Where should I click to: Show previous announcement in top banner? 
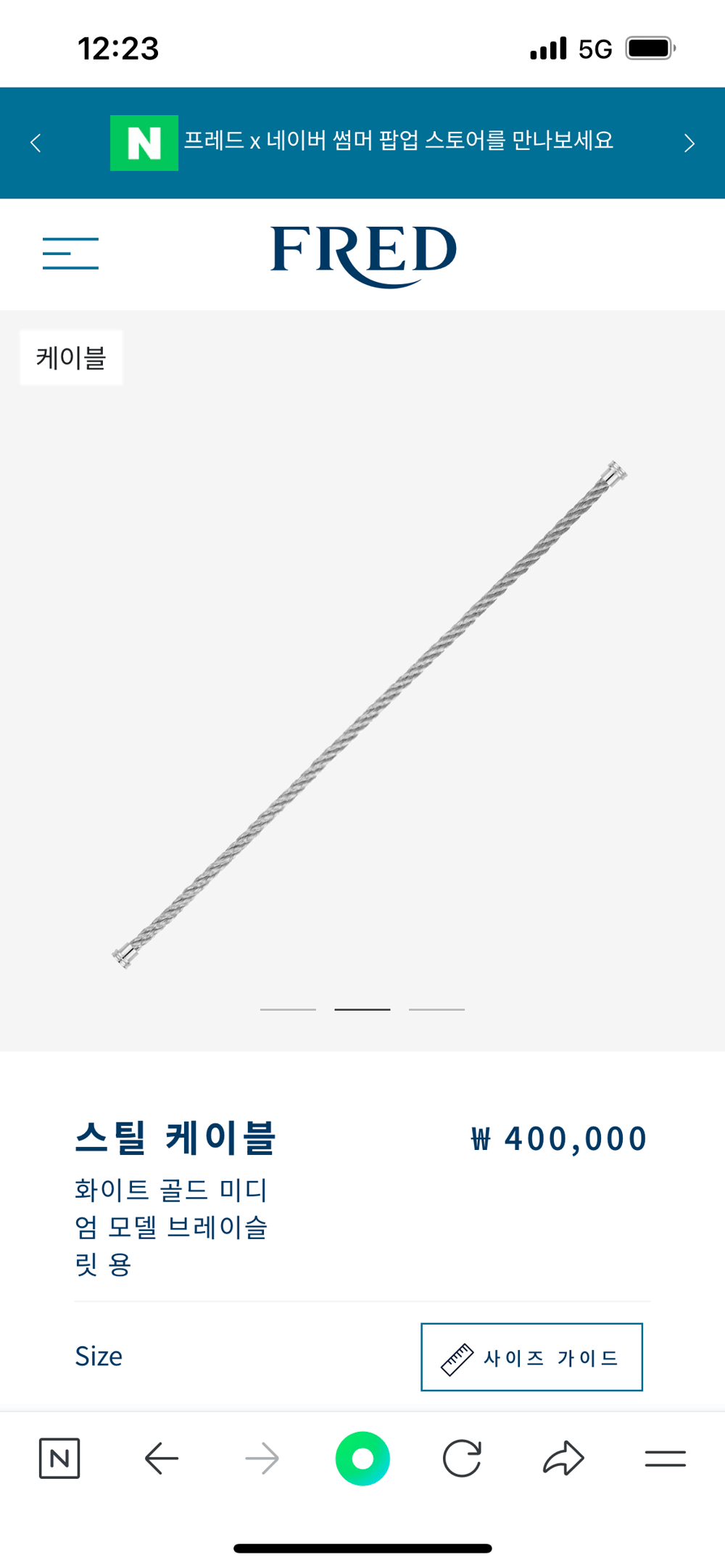tap(36, 143)
